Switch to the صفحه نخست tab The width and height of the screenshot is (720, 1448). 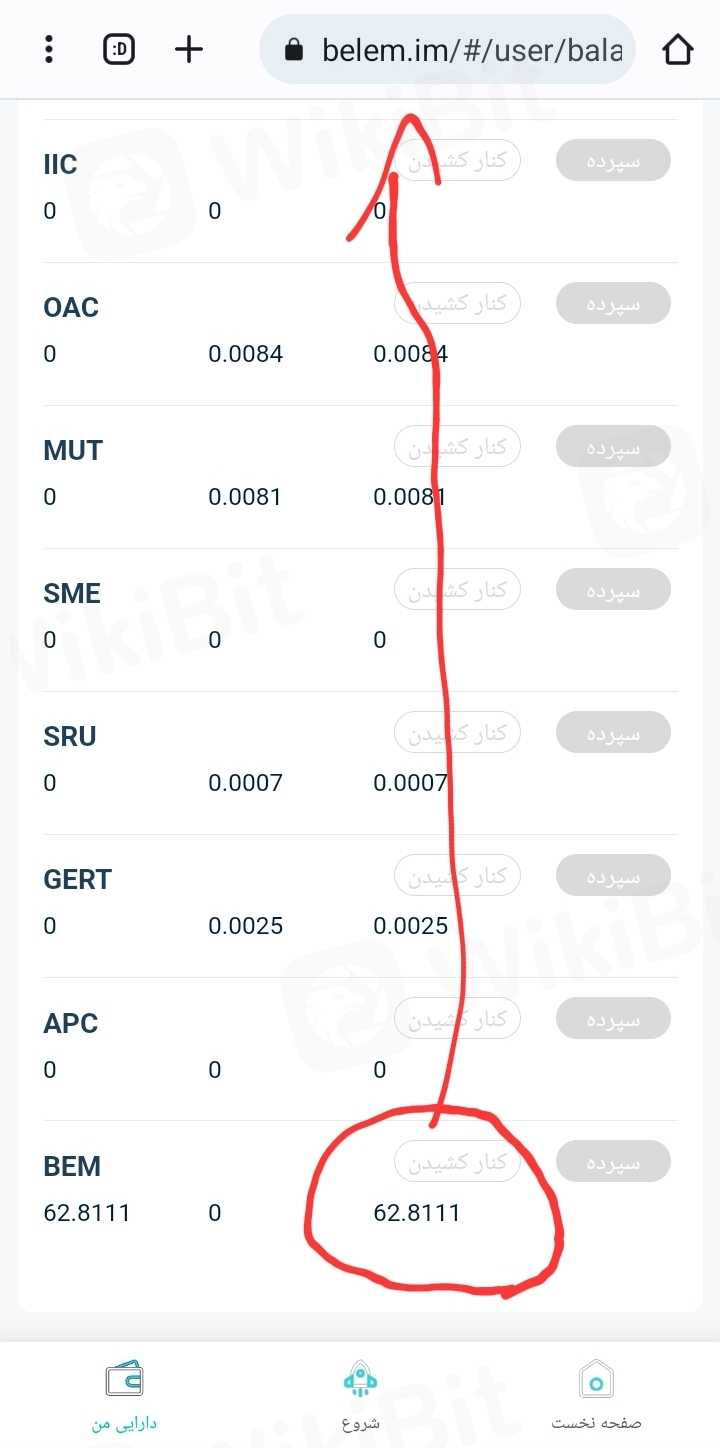click(x=596, y=1395)
